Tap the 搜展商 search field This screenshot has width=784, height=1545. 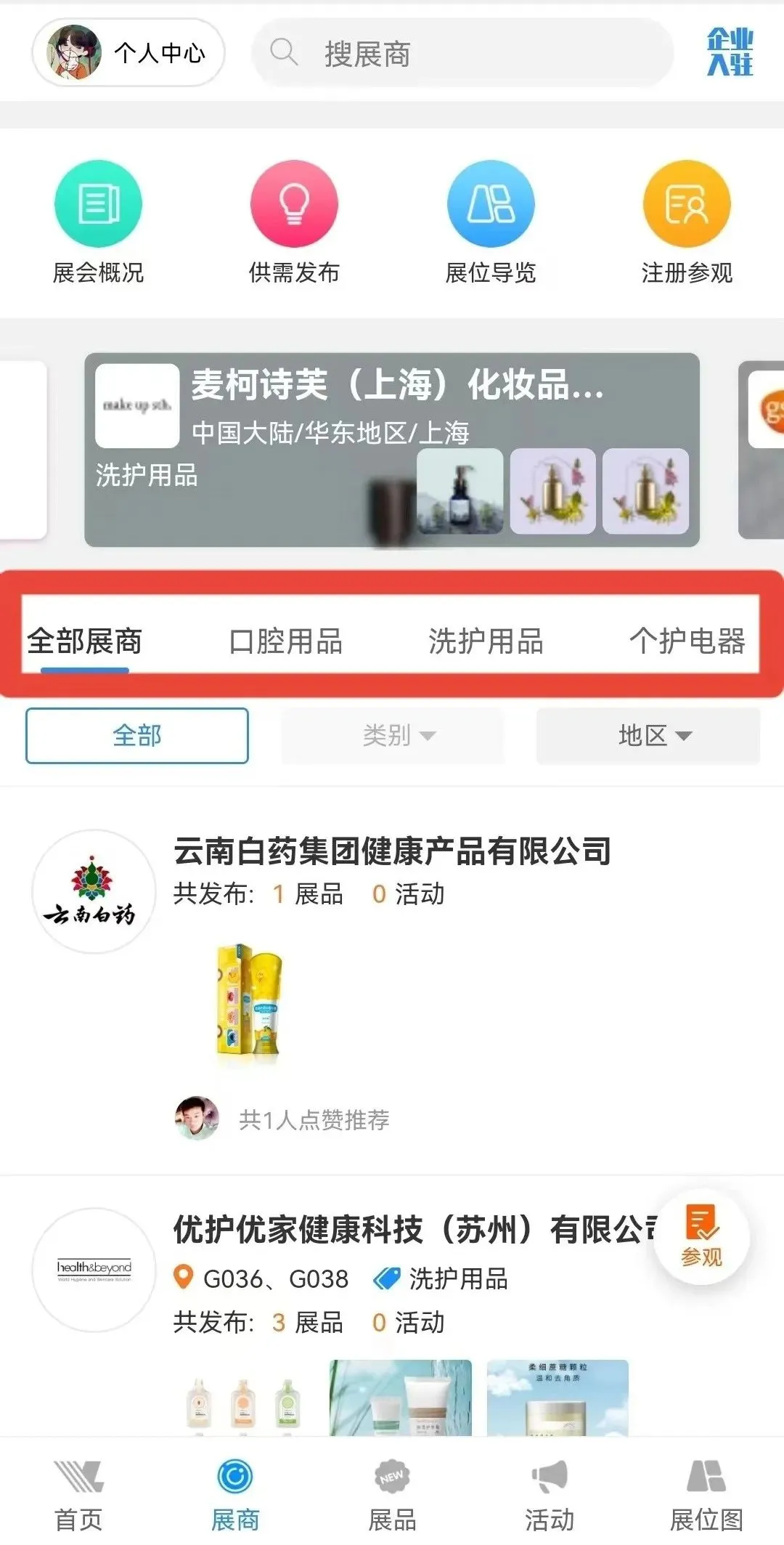(x=462, y=54)
